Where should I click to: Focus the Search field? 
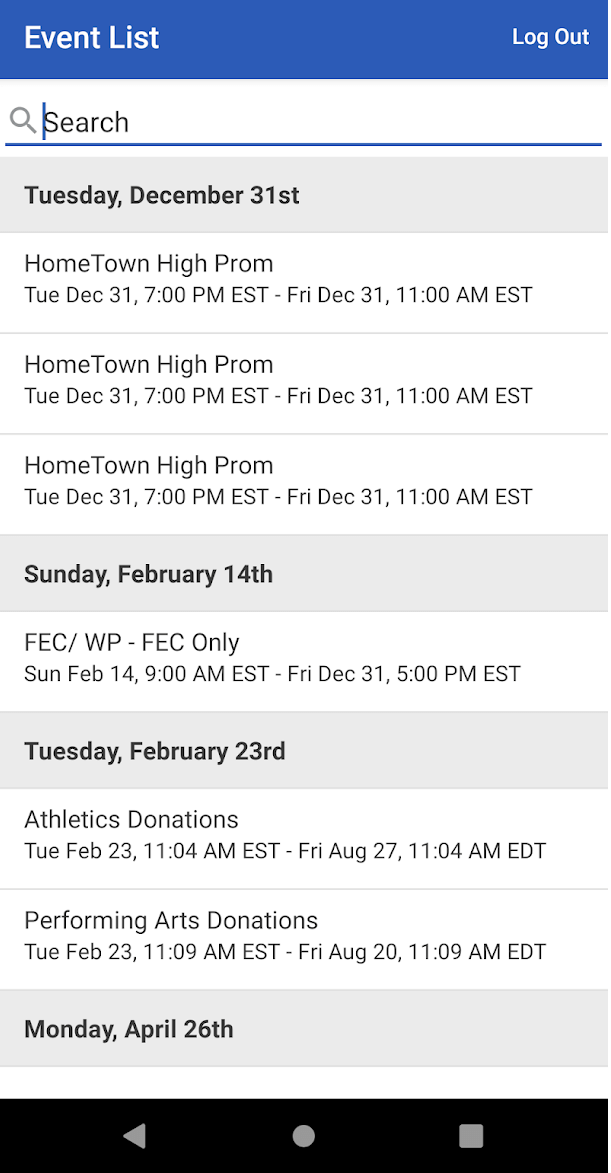coord(304,122)
